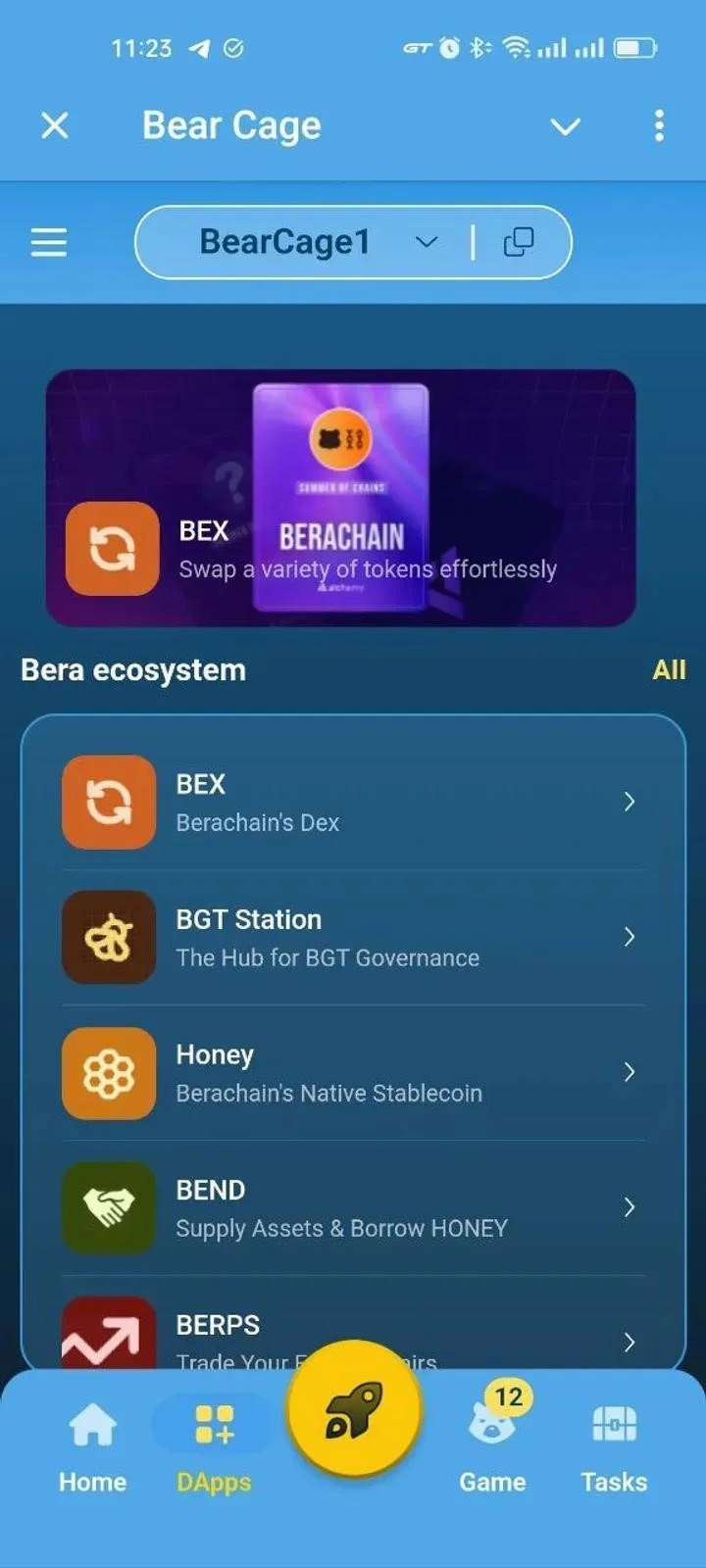Screen dimensions: 706x1568
Task: Go to the Home tab
Action: click(x=92, y=1446)
